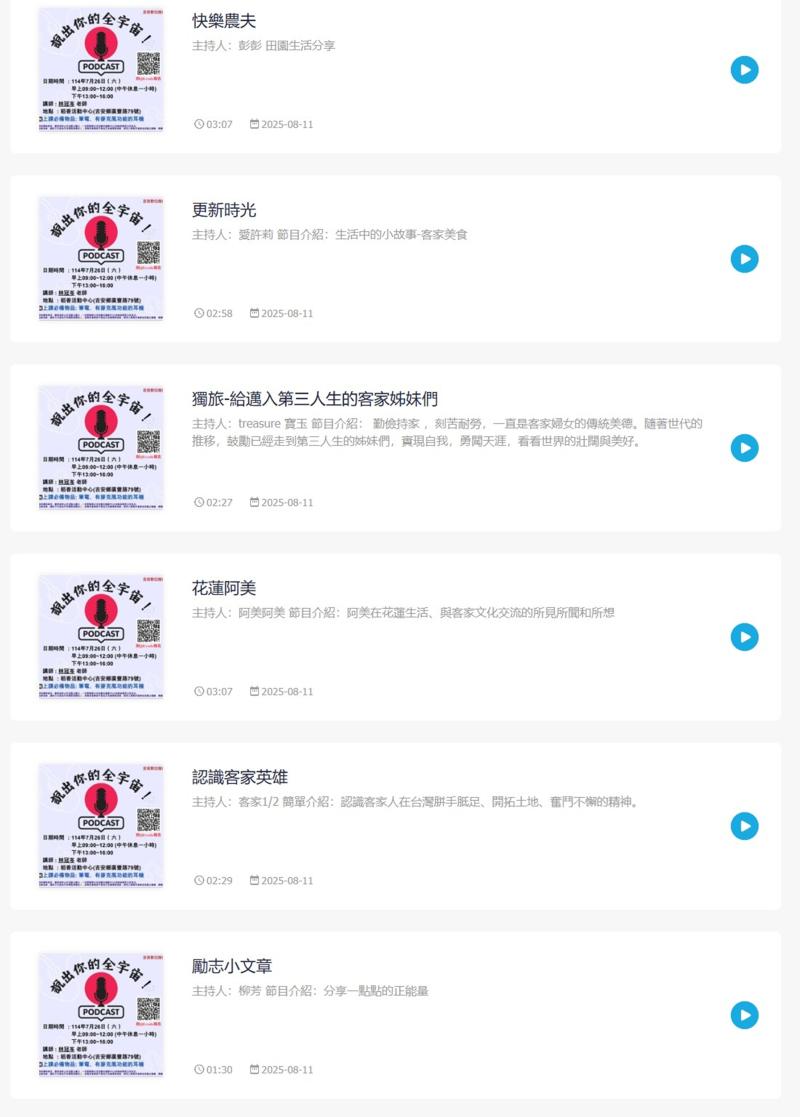Click the clock icon showing 01:30 duration
This screenshot has width=800, height=1117.
tap(199, 1068)
